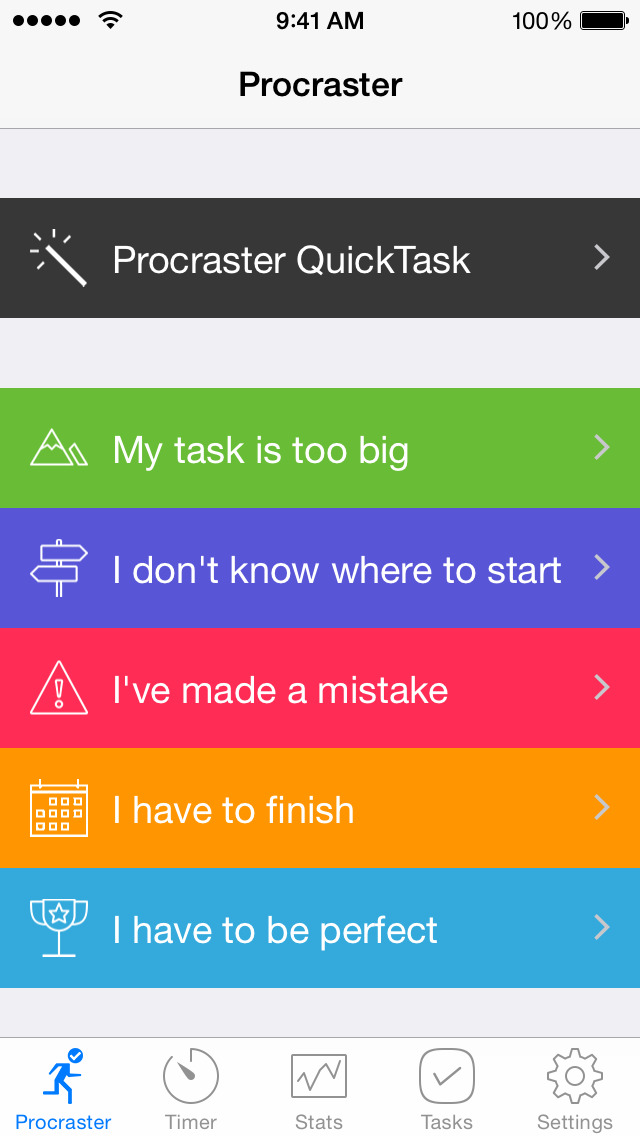Go to the Stats tab
Viewport: 640px width, 1136px height.
pos(319,1088)
